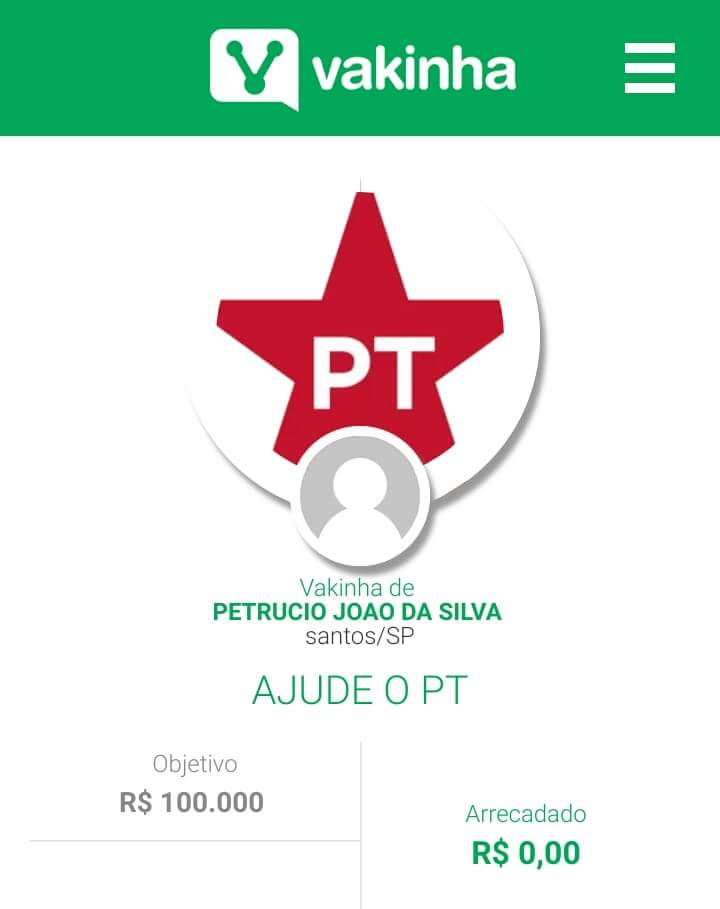Open Petrucio Joao da Silva's profile link

coord(357,611)
